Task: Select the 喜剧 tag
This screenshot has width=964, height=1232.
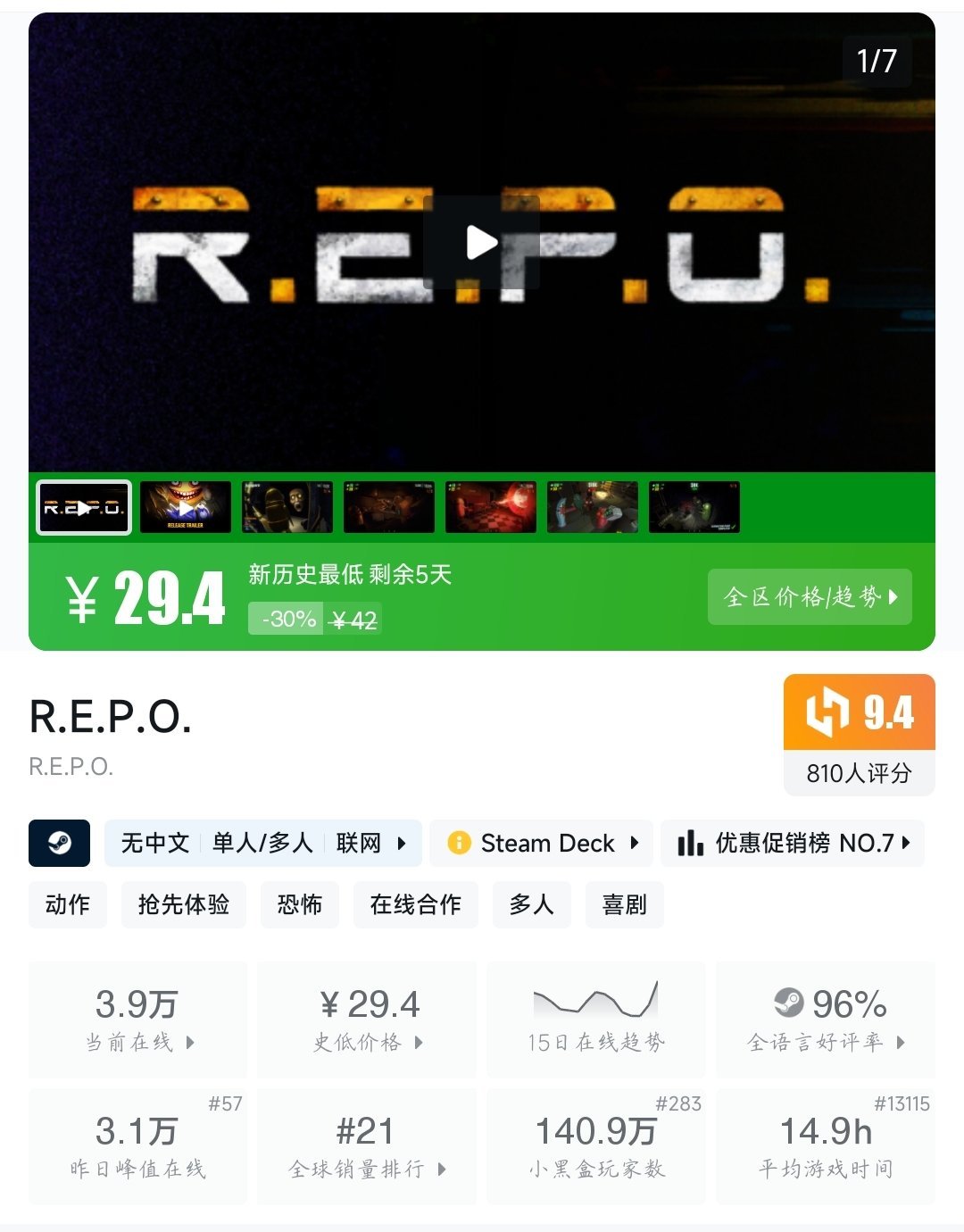Action: coord(624,904)
